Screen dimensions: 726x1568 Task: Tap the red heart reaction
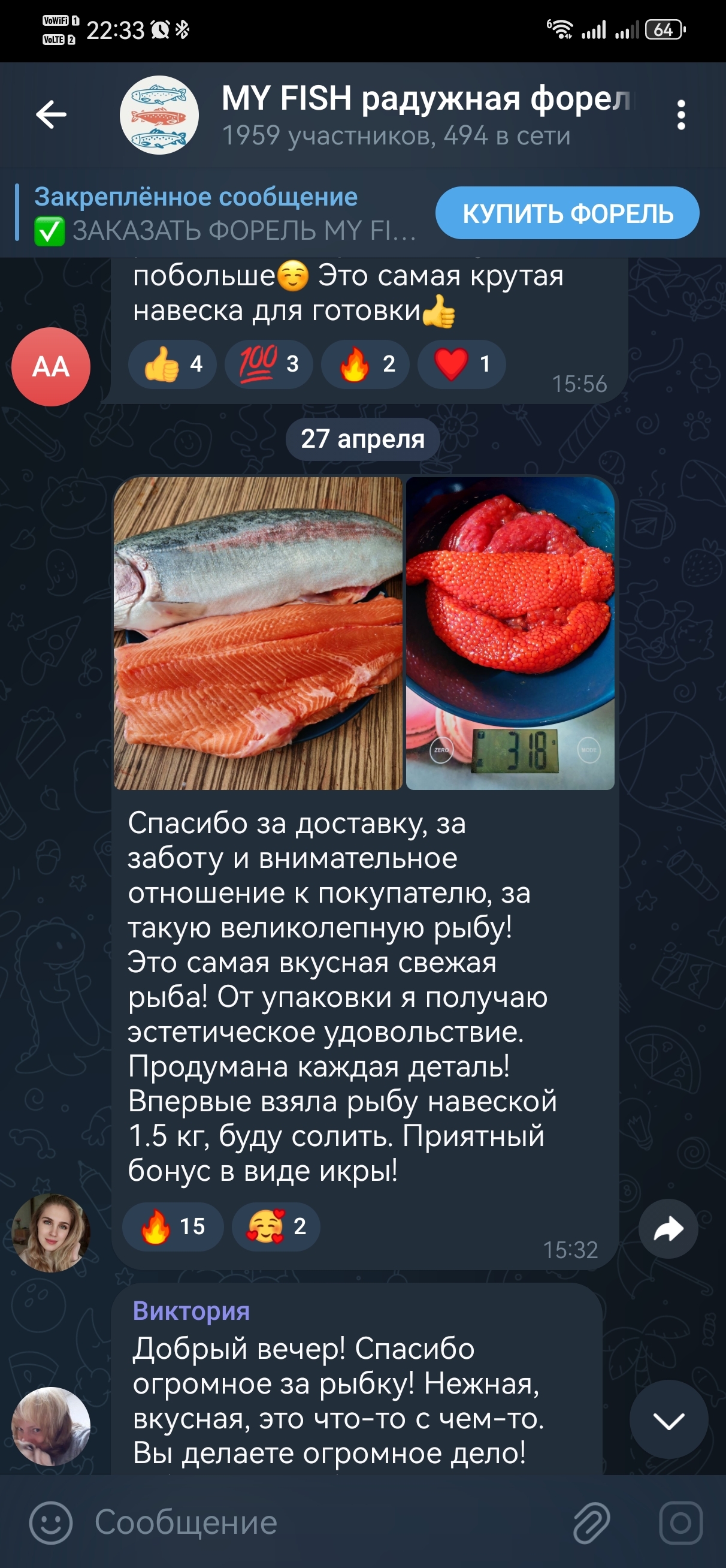click(461, 364)
